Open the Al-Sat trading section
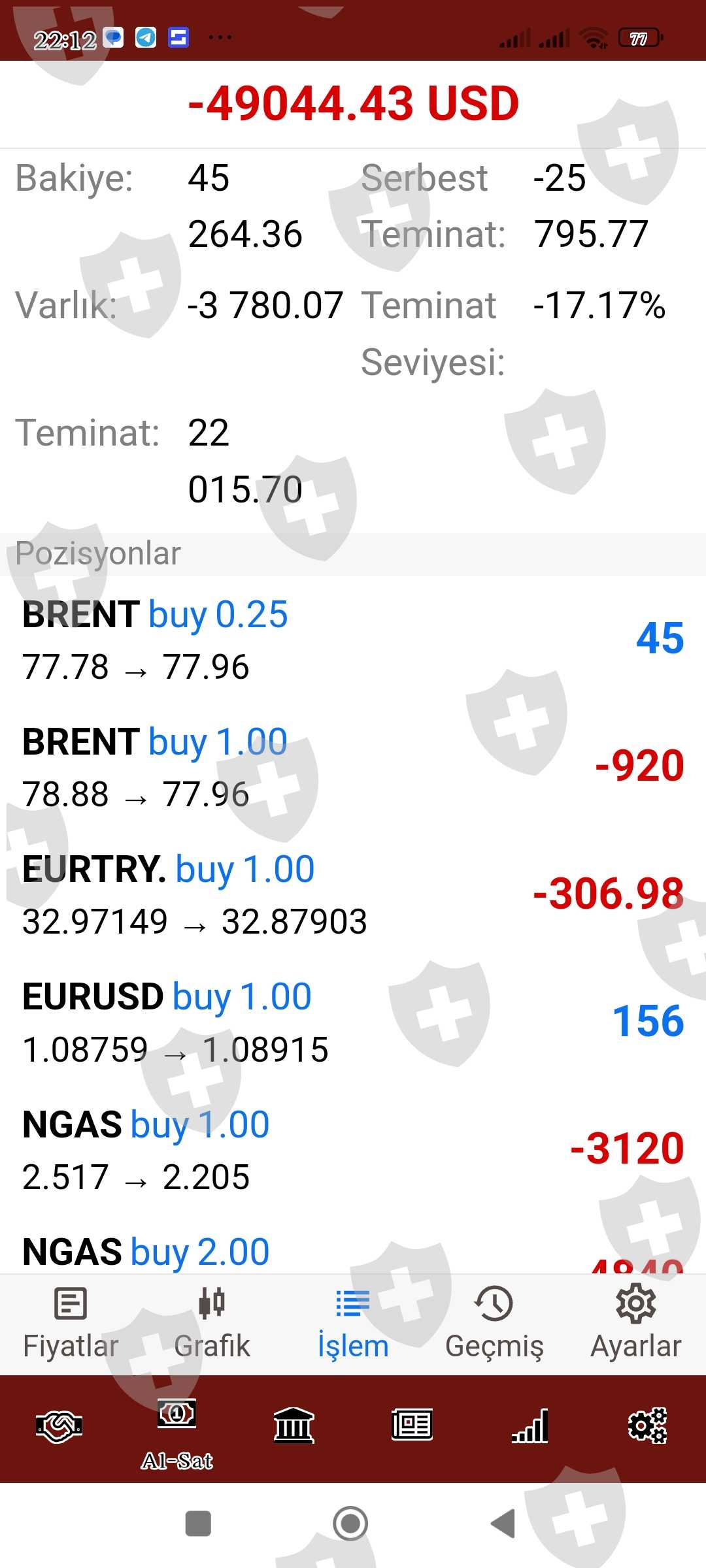Viewport: 706px width, 1568px height. 176,1432
